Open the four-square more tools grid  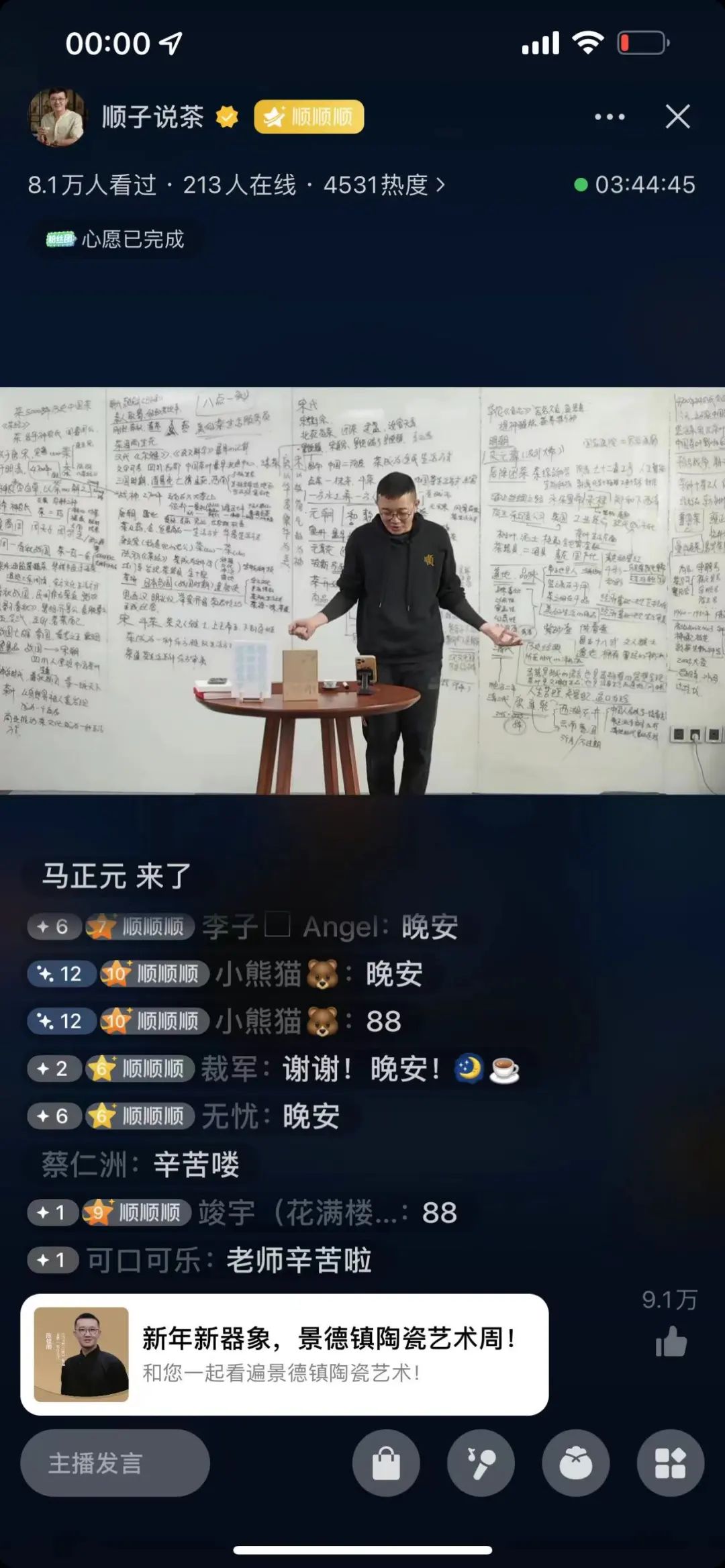(x=670, y=1463)
